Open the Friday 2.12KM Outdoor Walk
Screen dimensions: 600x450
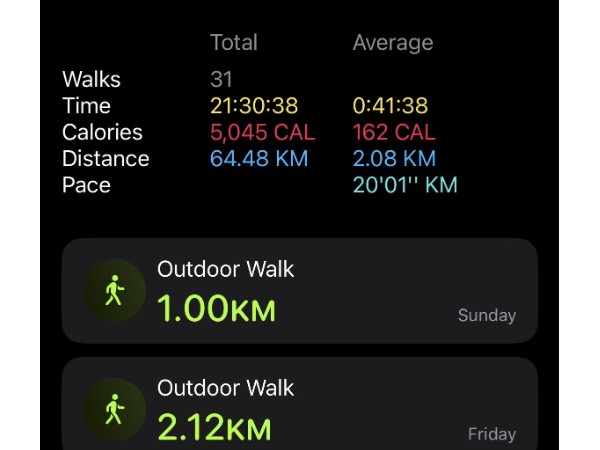(300, 404)
